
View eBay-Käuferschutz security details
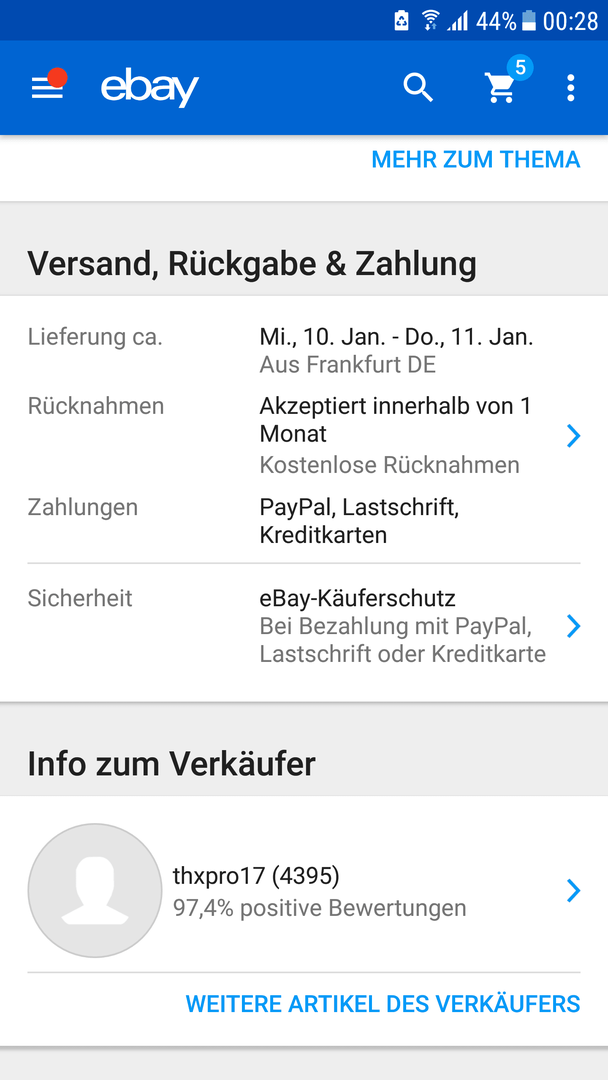click(x=573, y=626)
